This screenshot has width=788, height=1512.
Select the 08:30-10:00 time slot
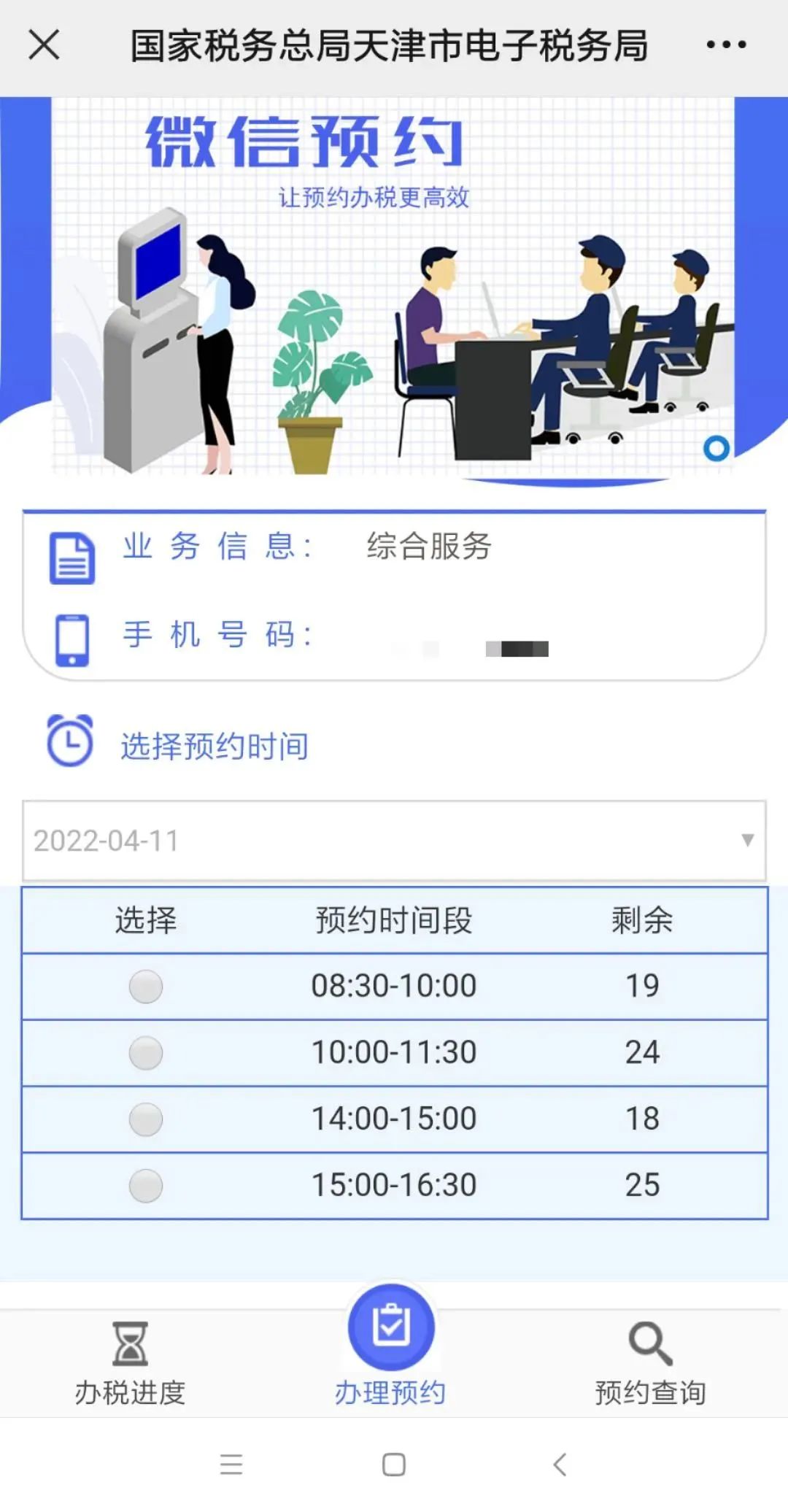coord(146,987)
